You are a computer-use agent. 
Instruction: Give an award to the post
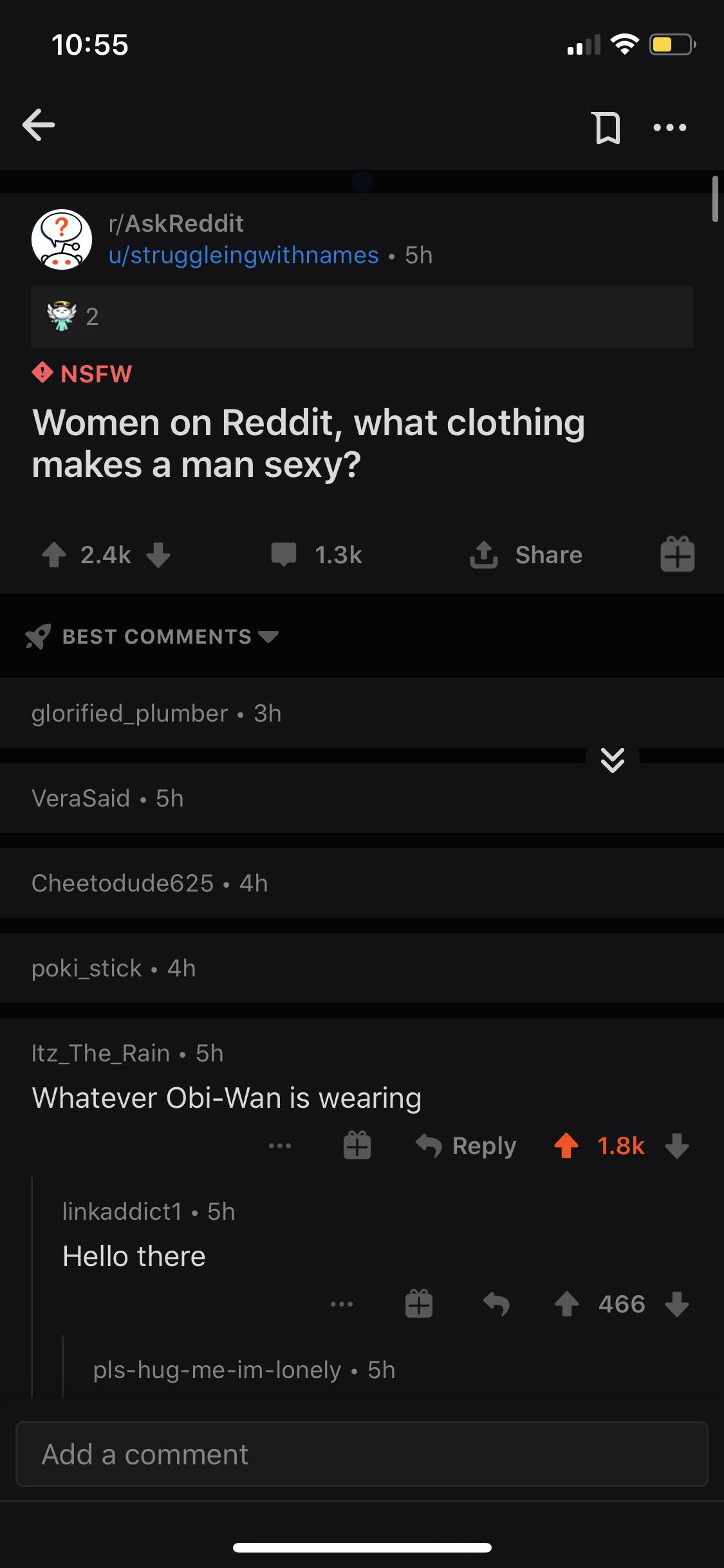coord(677,555)
